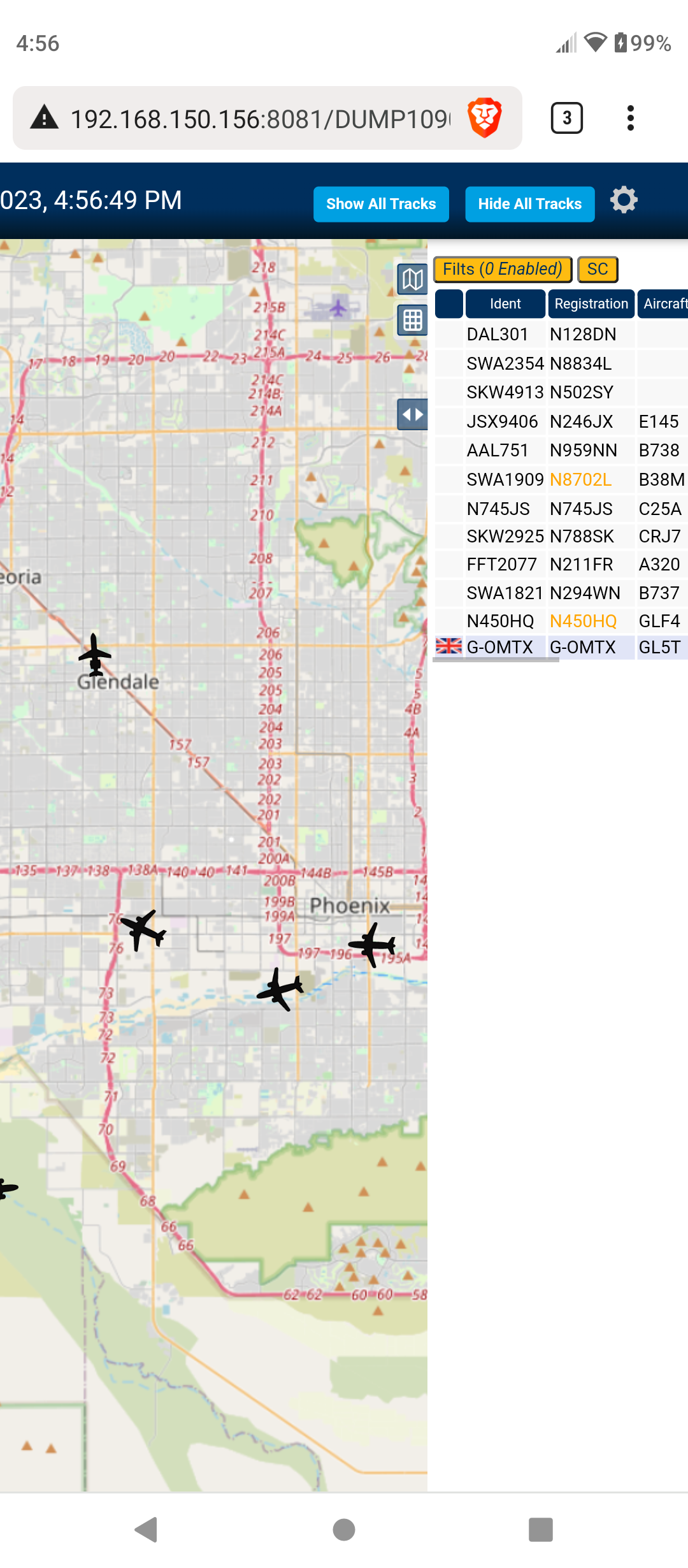This screenshot has height=1568, width=688.
Task: Hide all aircraft tracks
Action: 530,204
